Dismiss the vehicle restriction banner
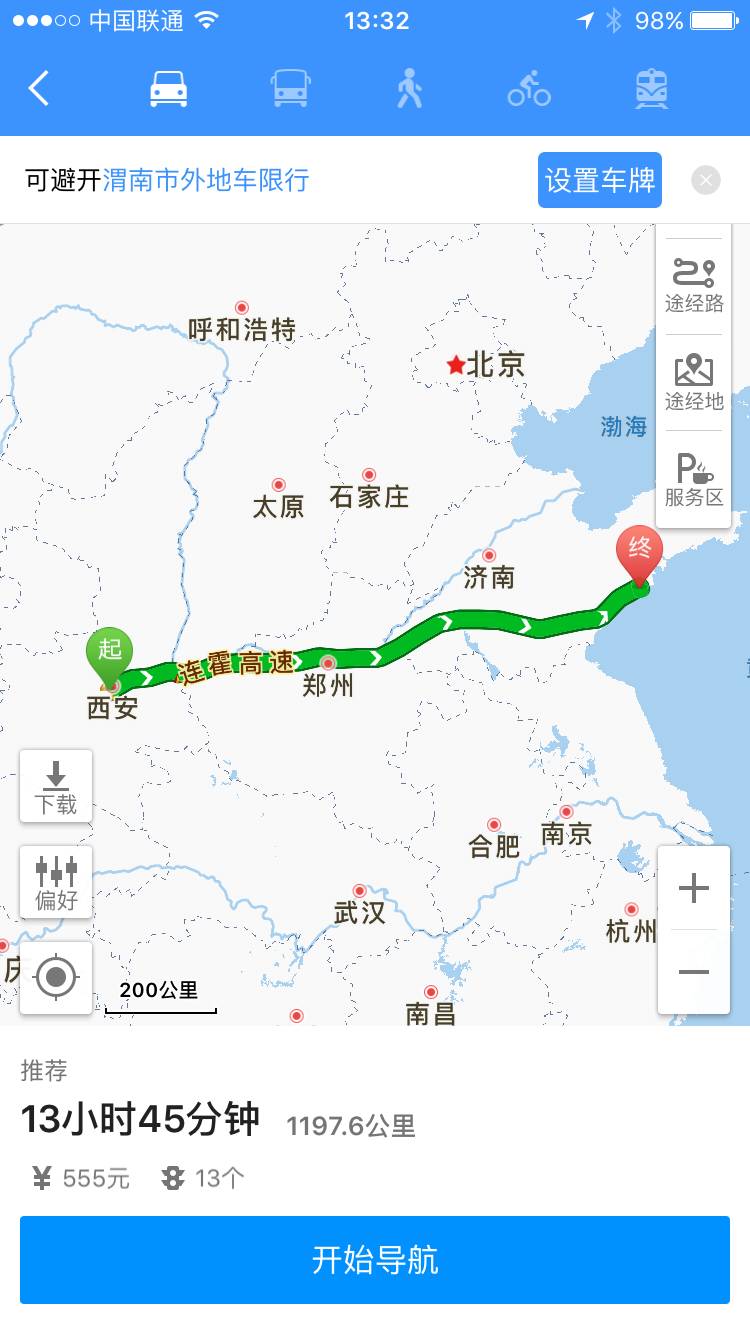The height and width of the screenshot is (1334, 750). click(x=706, y=180)
